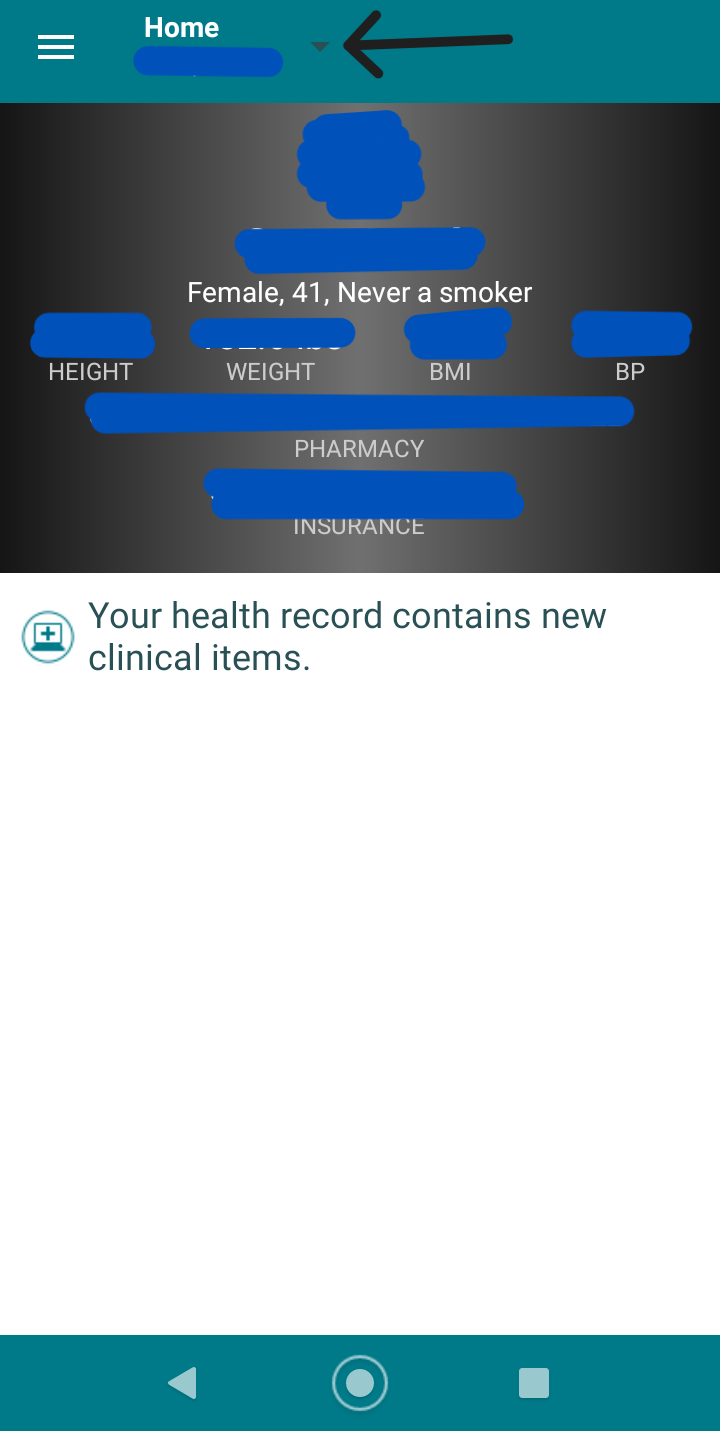Select the Home tab title
This screenshot has width=720, height=1431.
tap(181, 27)
